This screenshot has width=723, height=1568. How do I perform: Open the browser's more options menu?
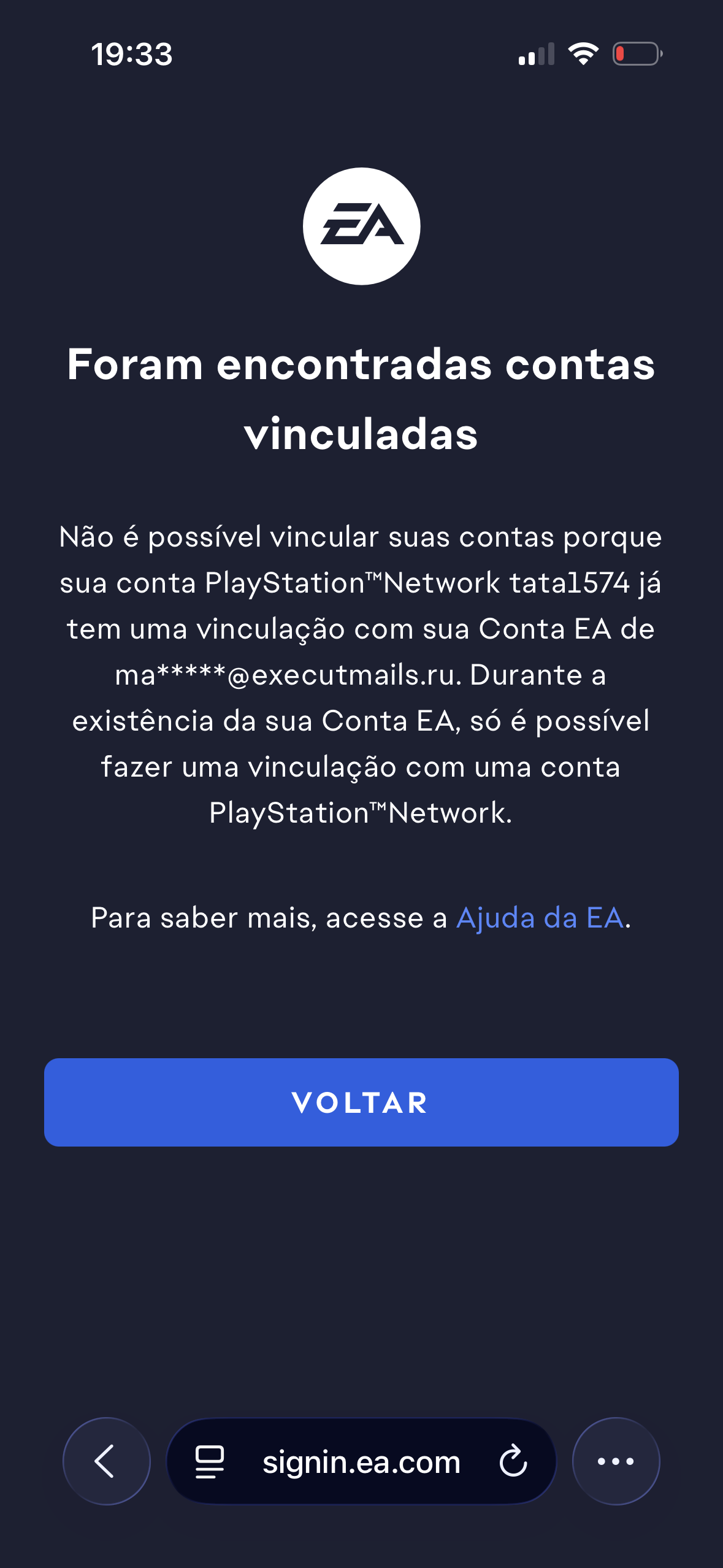tap(616, 1461)
